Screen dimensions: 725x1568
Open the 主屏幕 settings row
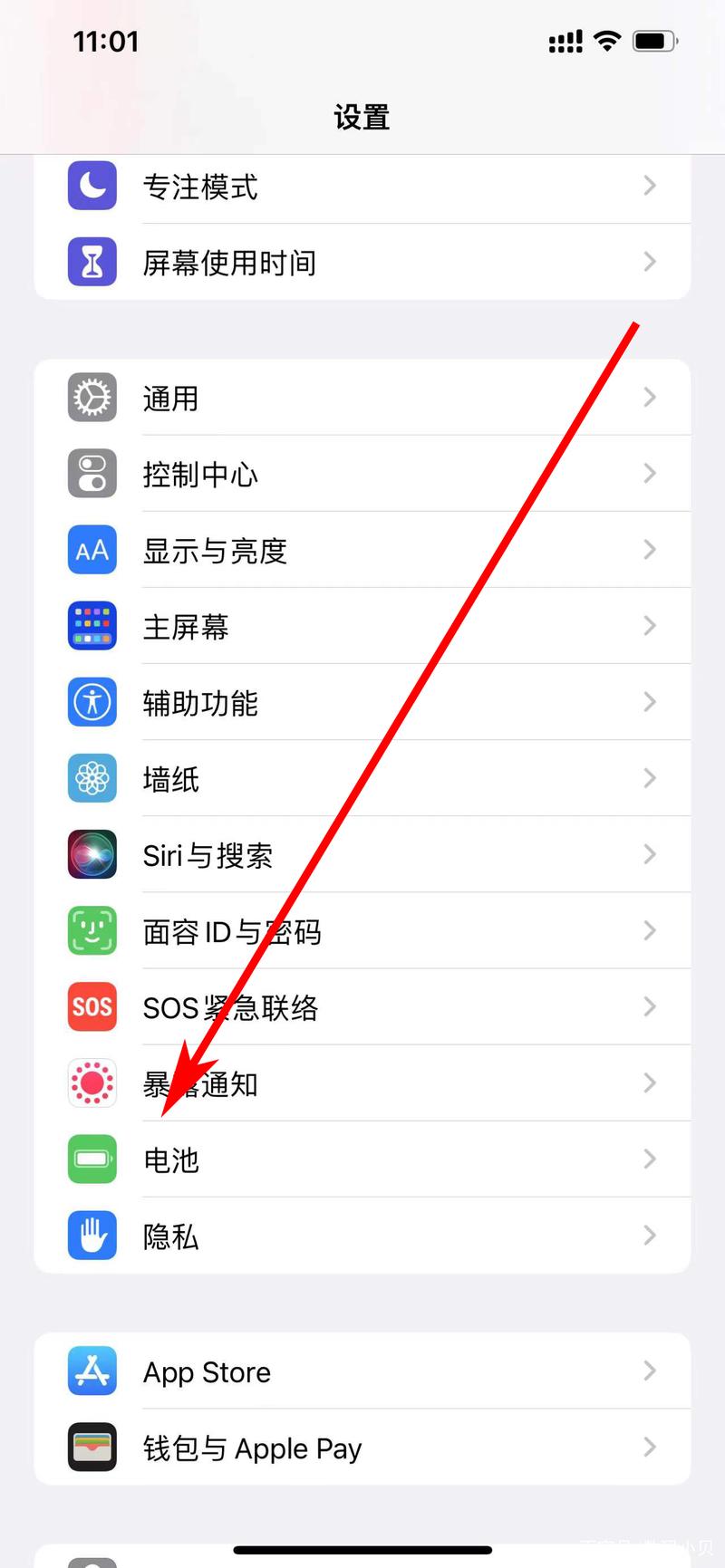coord(362,626)
